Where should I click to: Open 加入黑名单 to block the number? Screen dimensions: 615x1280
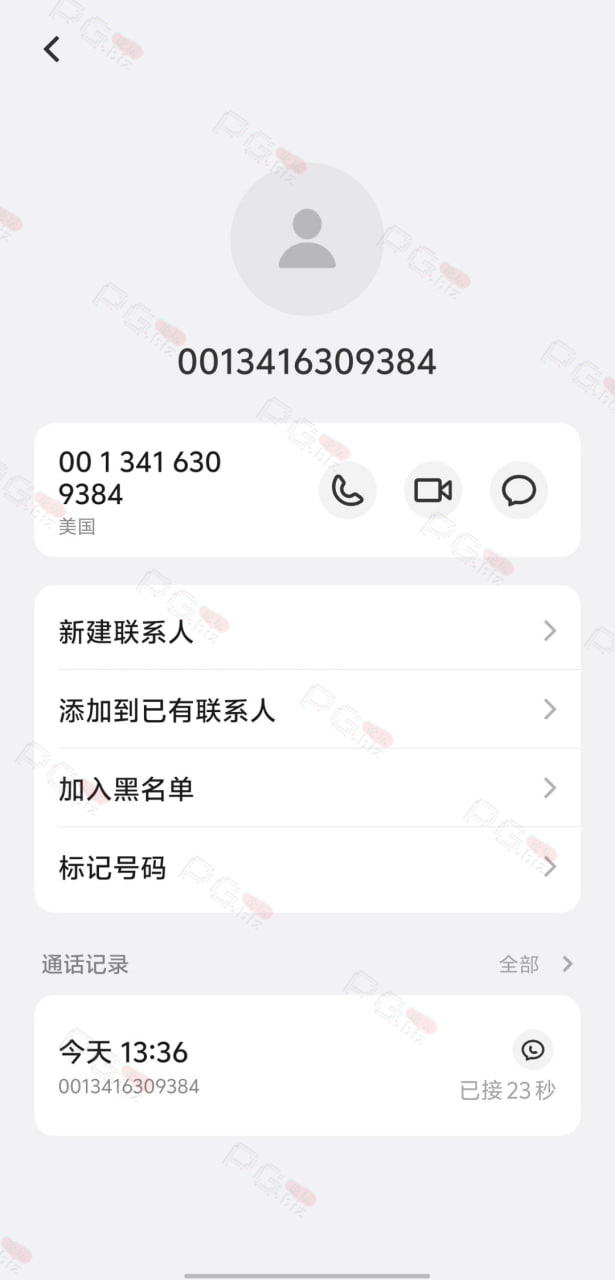pos(307,788)
